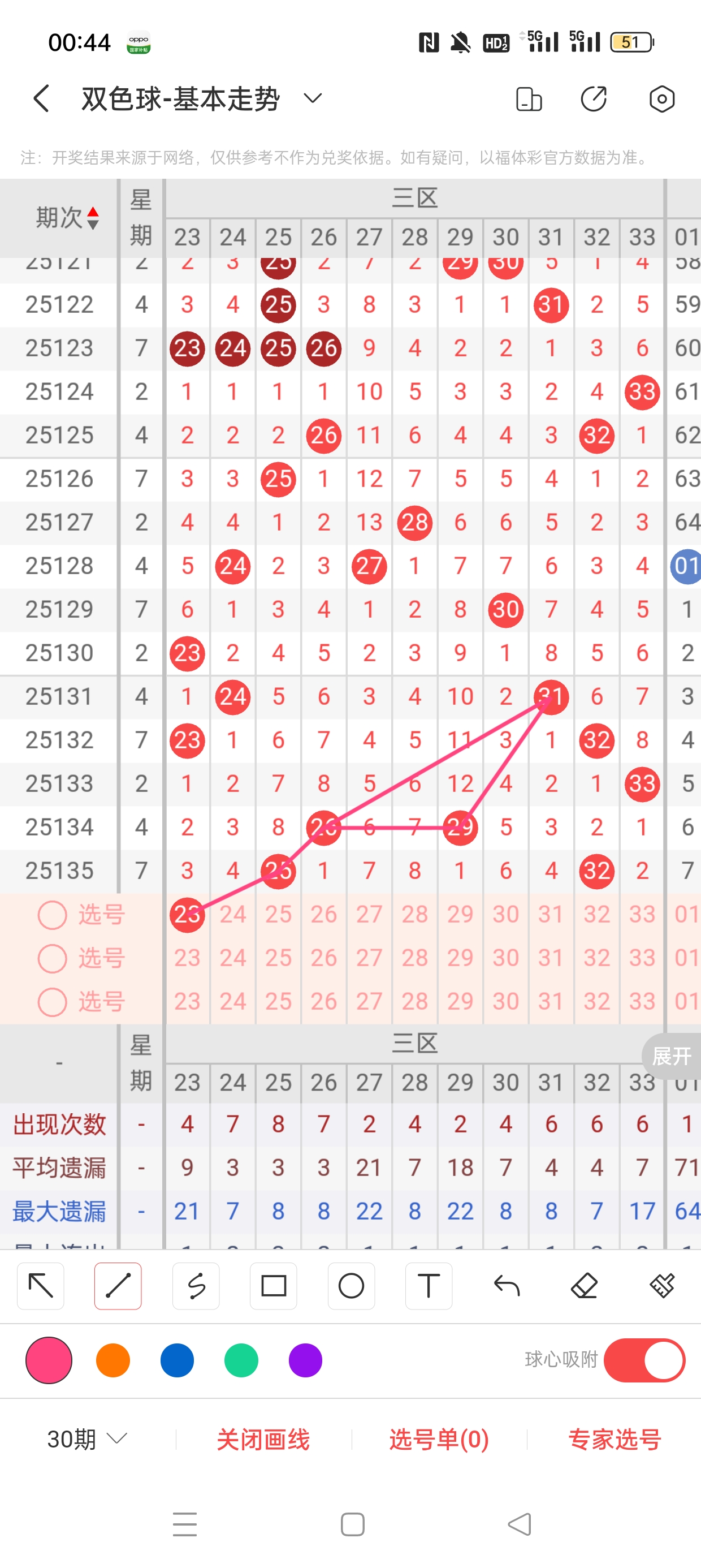
Task: Undo the last drawn line
Action: click(507, 1286)
